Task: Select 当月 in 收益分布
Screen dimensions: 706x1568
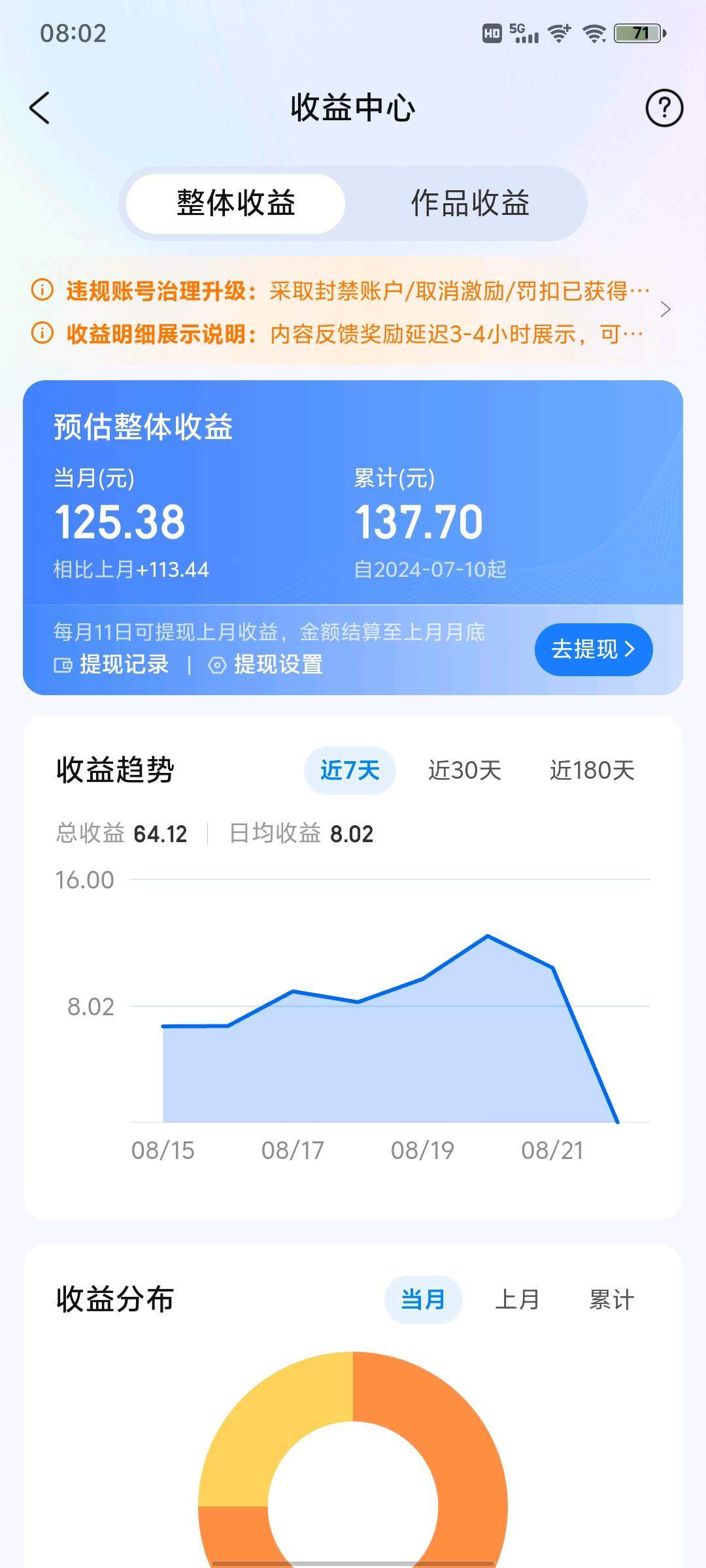Action: tap(423, 1299)
